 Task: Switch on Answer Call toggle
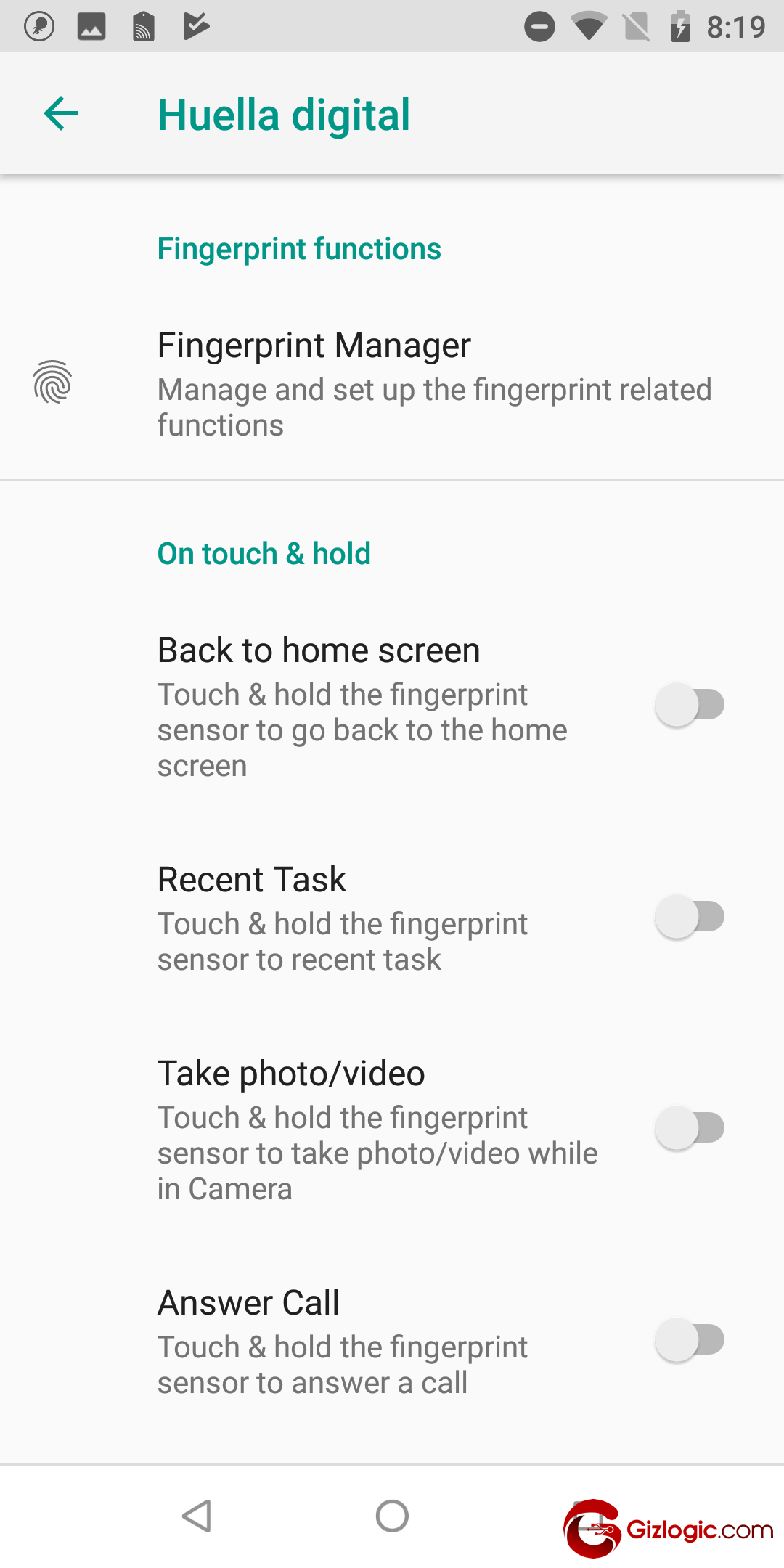coord(690,1340)
